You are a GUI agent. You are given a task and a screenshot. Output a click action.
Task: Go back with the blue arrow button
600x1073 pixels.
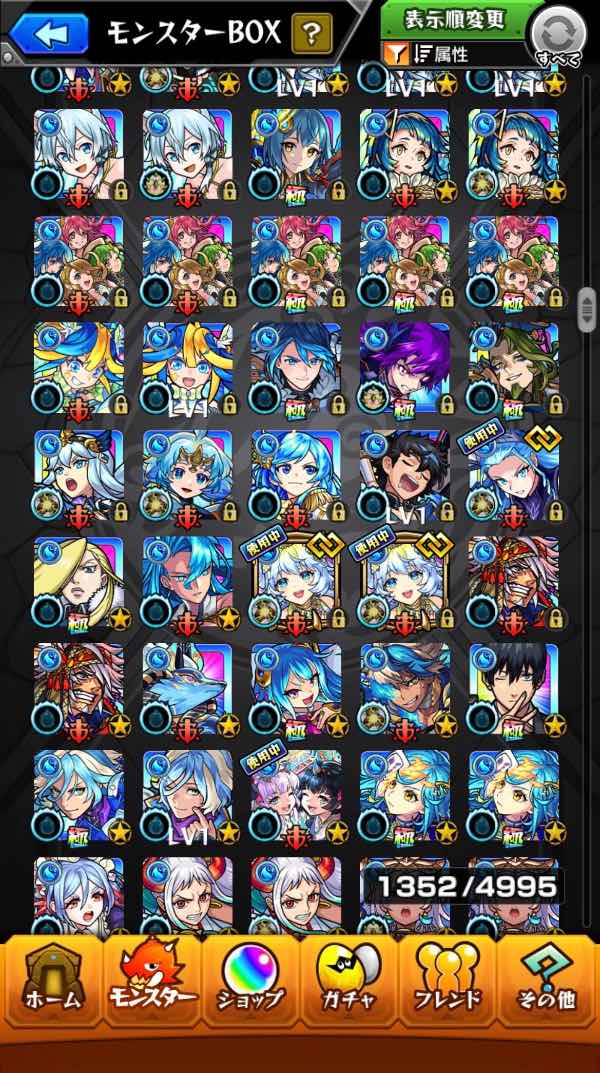tap(48, 32)
